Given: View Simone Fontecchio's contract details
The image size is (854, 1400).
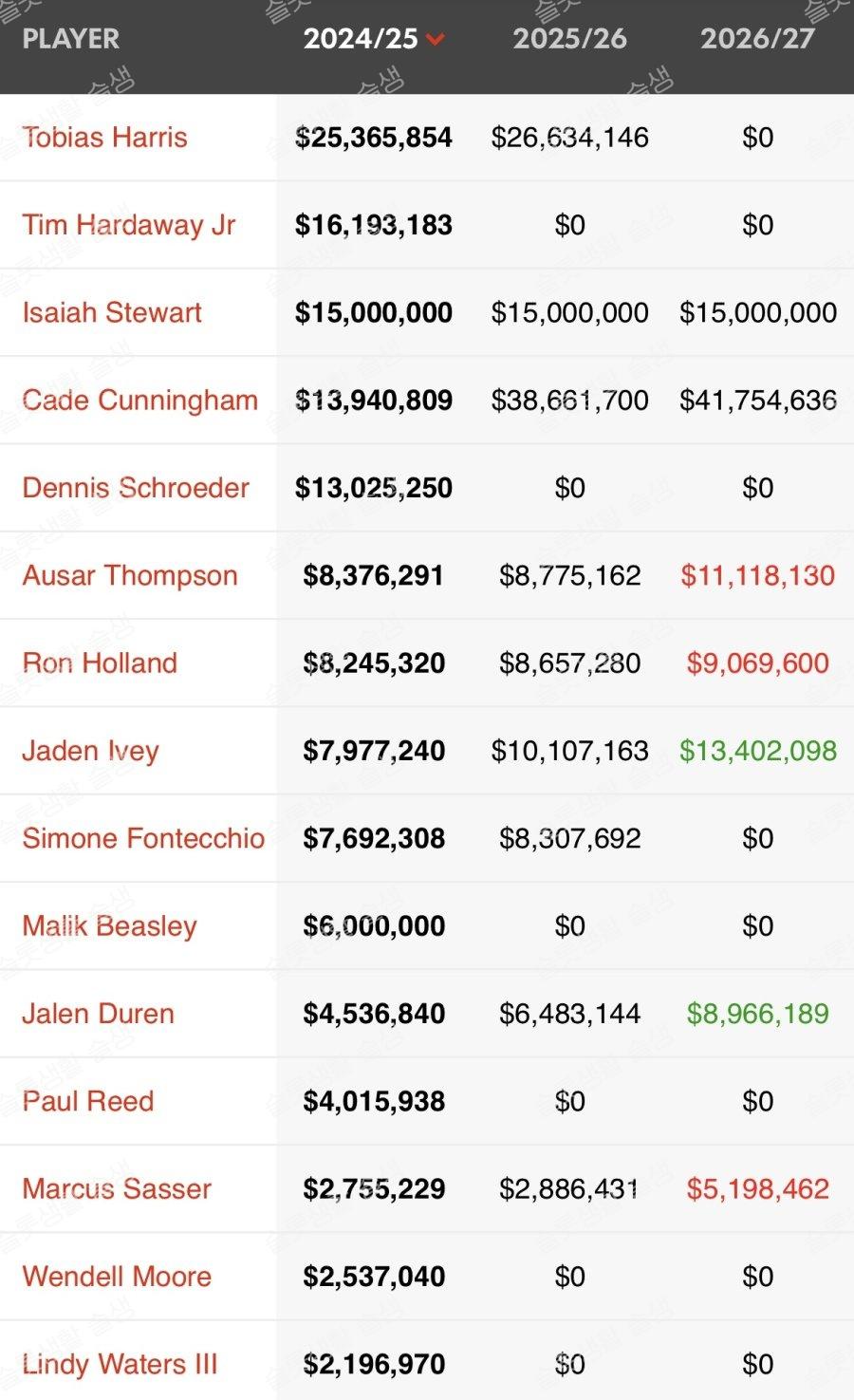Looking at the screenshot, I should [x=143, y=838].
